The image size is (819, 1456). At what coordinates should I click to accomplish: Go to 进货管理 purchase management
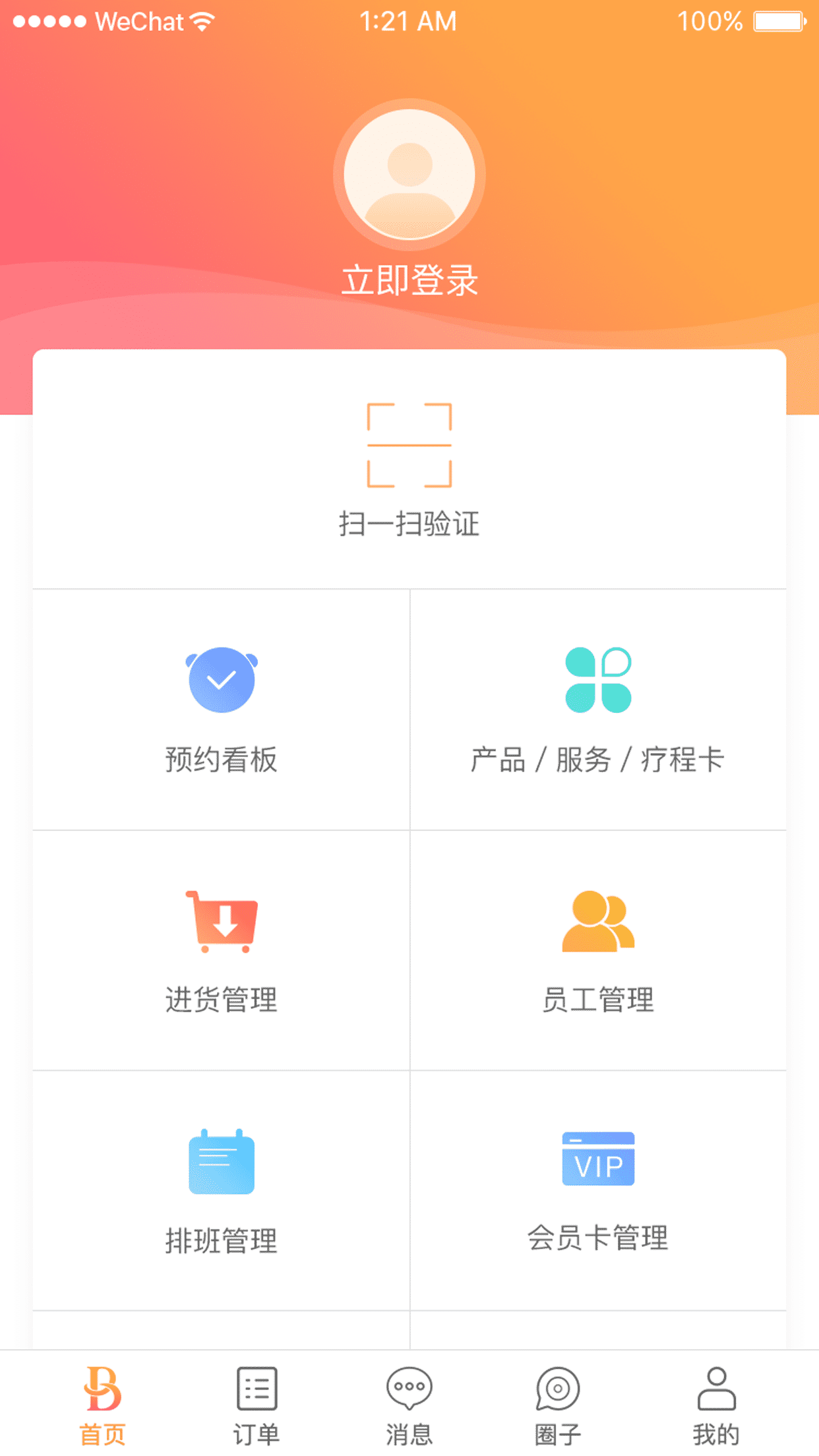click(222, 950)
